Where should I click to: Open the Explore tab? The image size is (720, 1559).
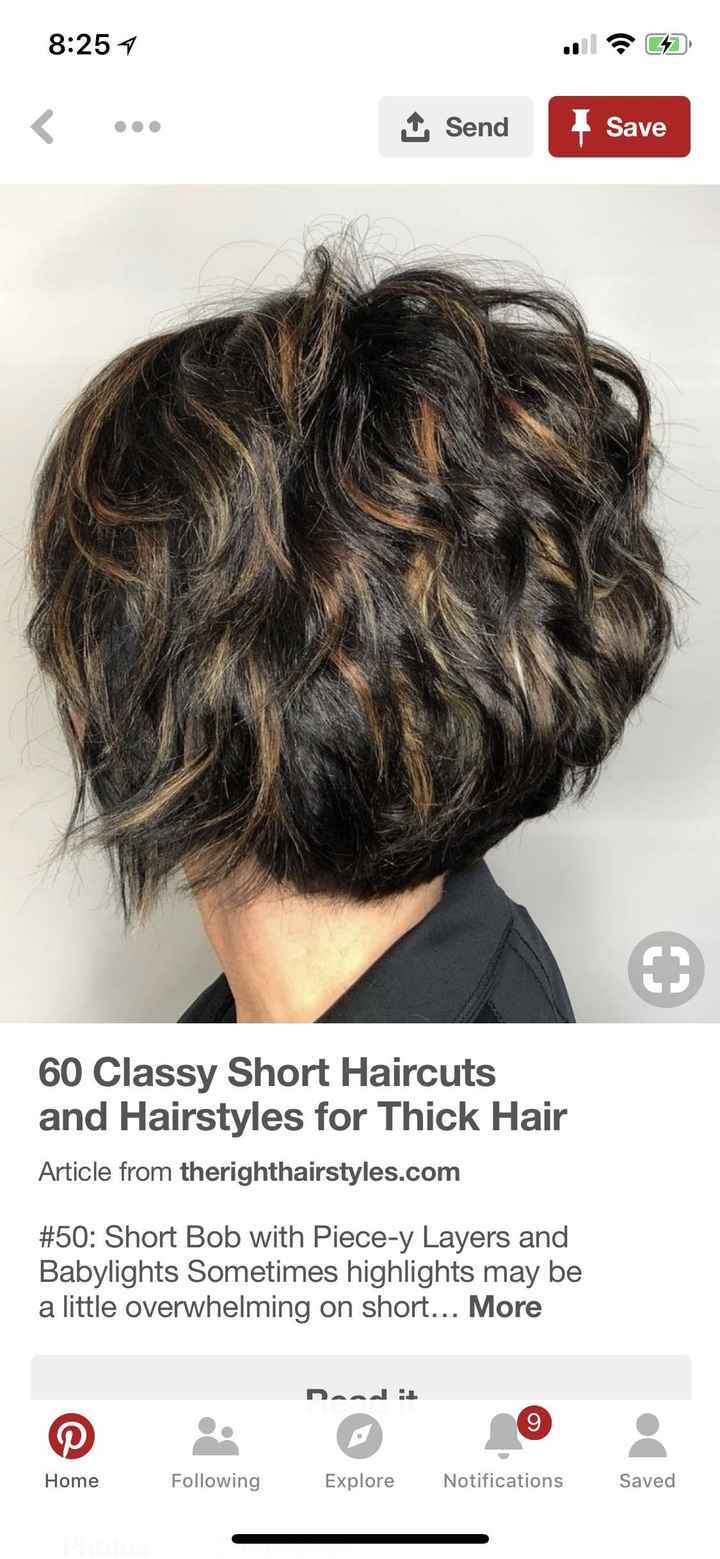[359, 1452]
